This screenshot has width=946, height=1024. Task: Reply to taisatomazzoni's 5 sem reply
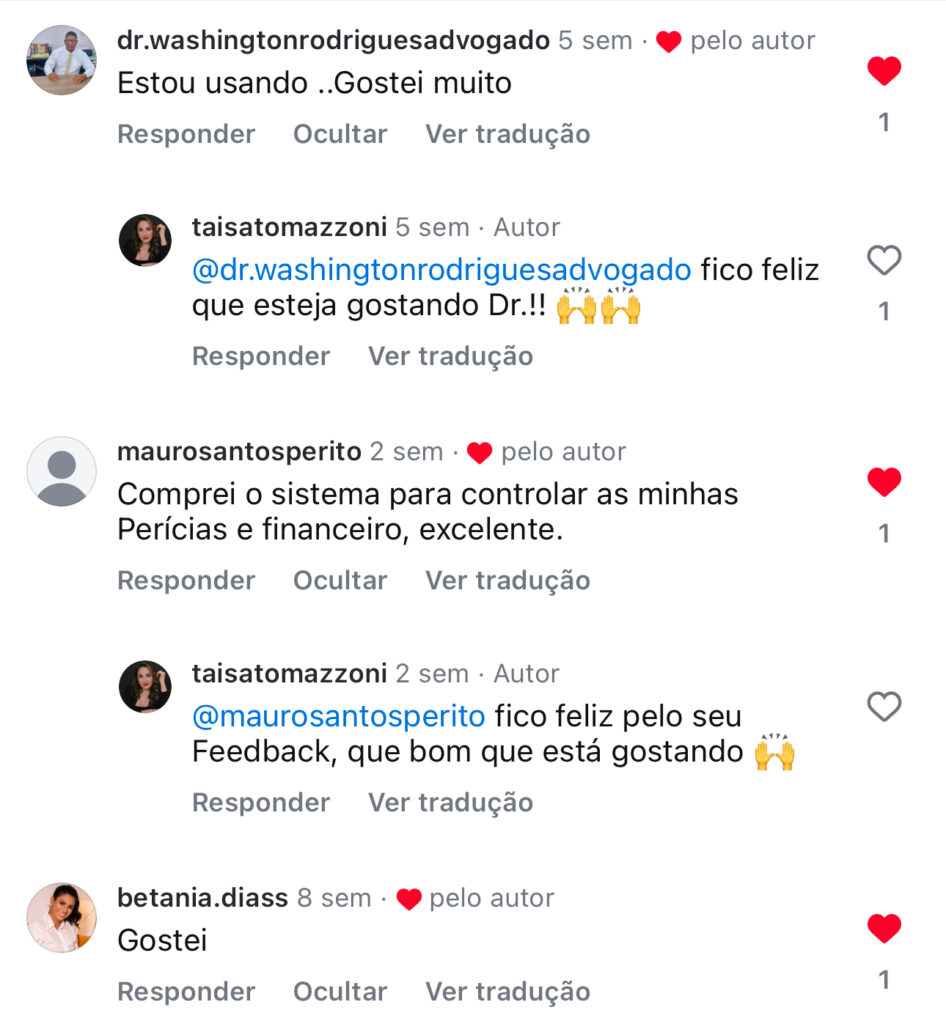pyautogui.click(x=260, y=356)
